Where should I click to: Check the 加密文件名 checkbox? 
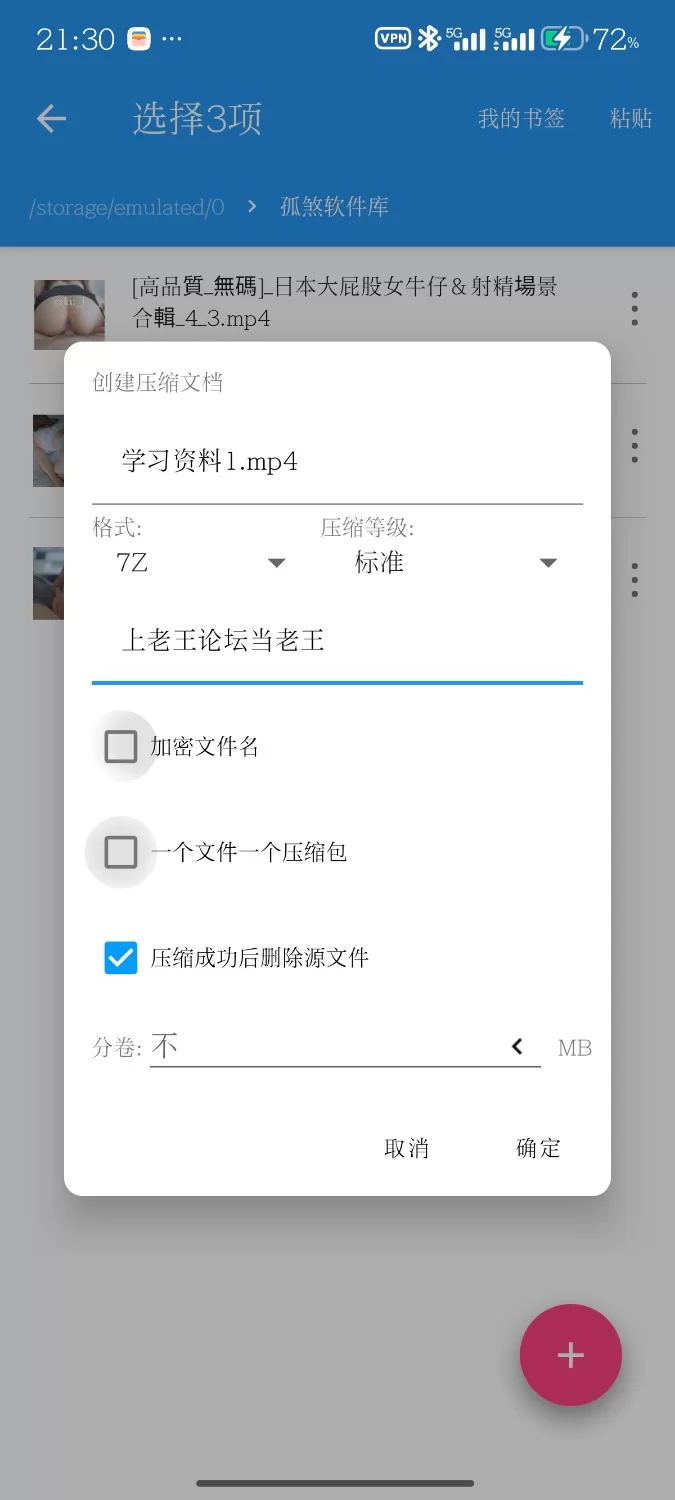click(x=121, y=746)
